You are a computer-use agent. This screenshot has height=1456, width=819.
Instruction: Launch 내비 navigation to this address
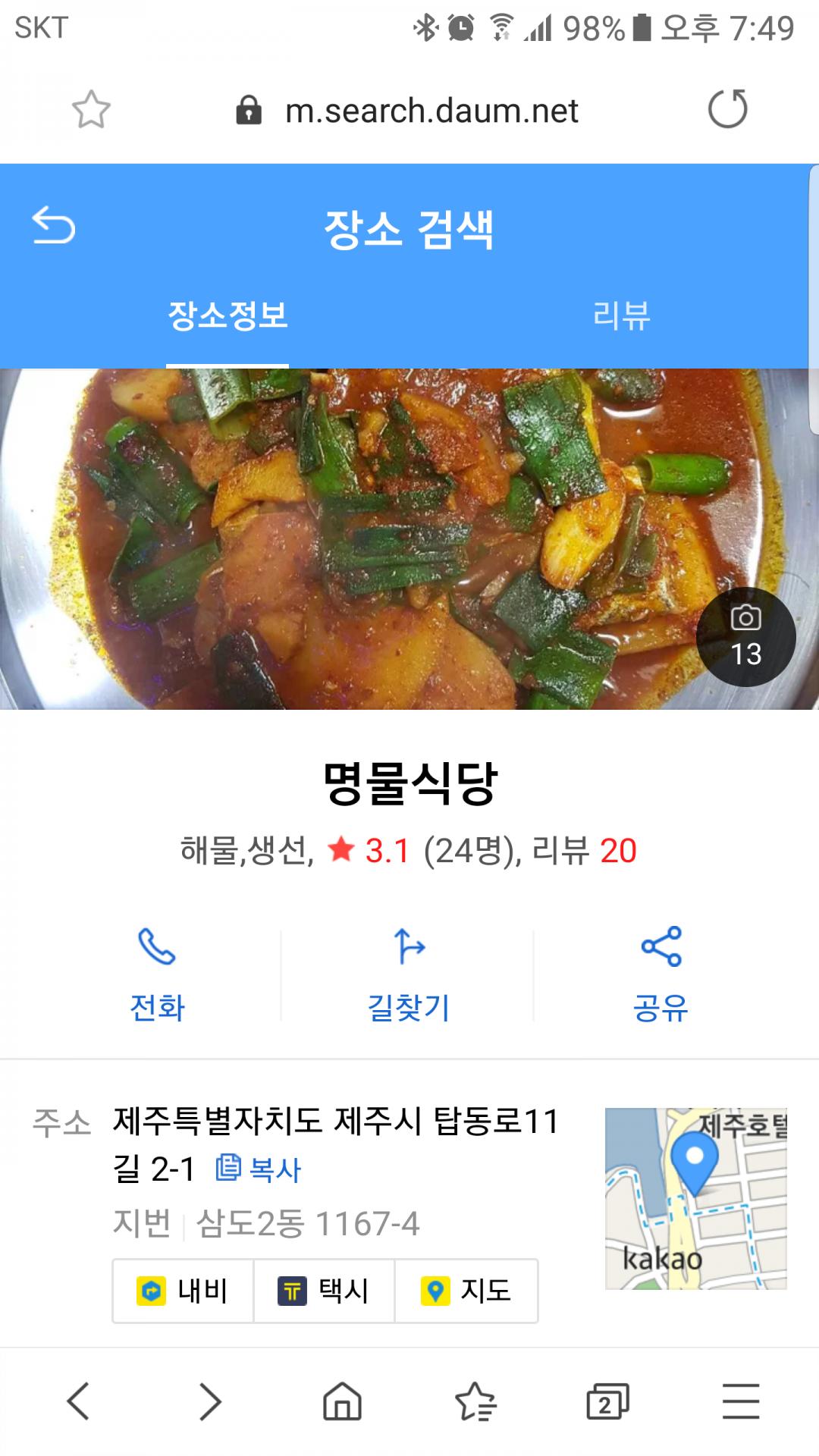183,1291
